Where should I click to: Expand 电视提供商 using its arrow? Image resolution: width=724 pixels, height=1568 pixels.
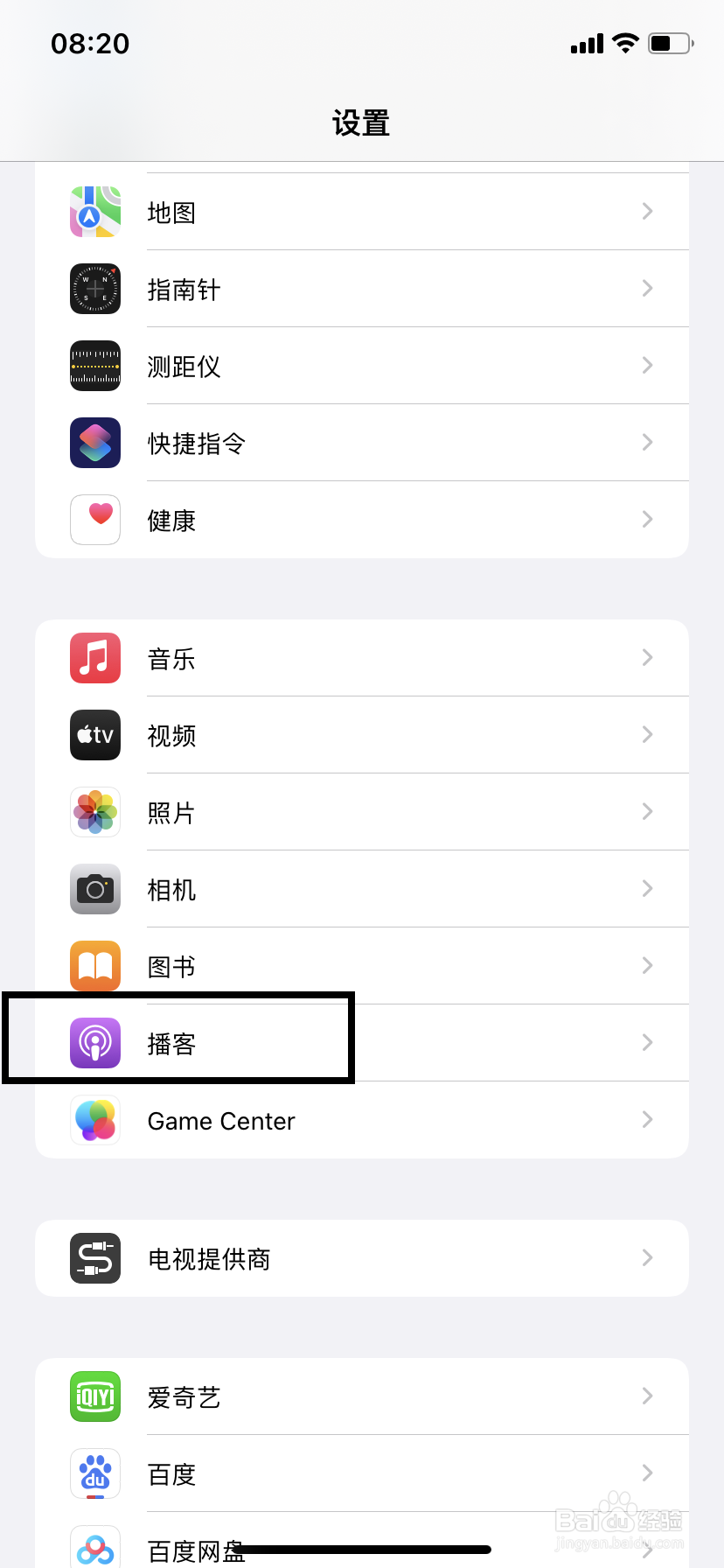click(647, 1258)
